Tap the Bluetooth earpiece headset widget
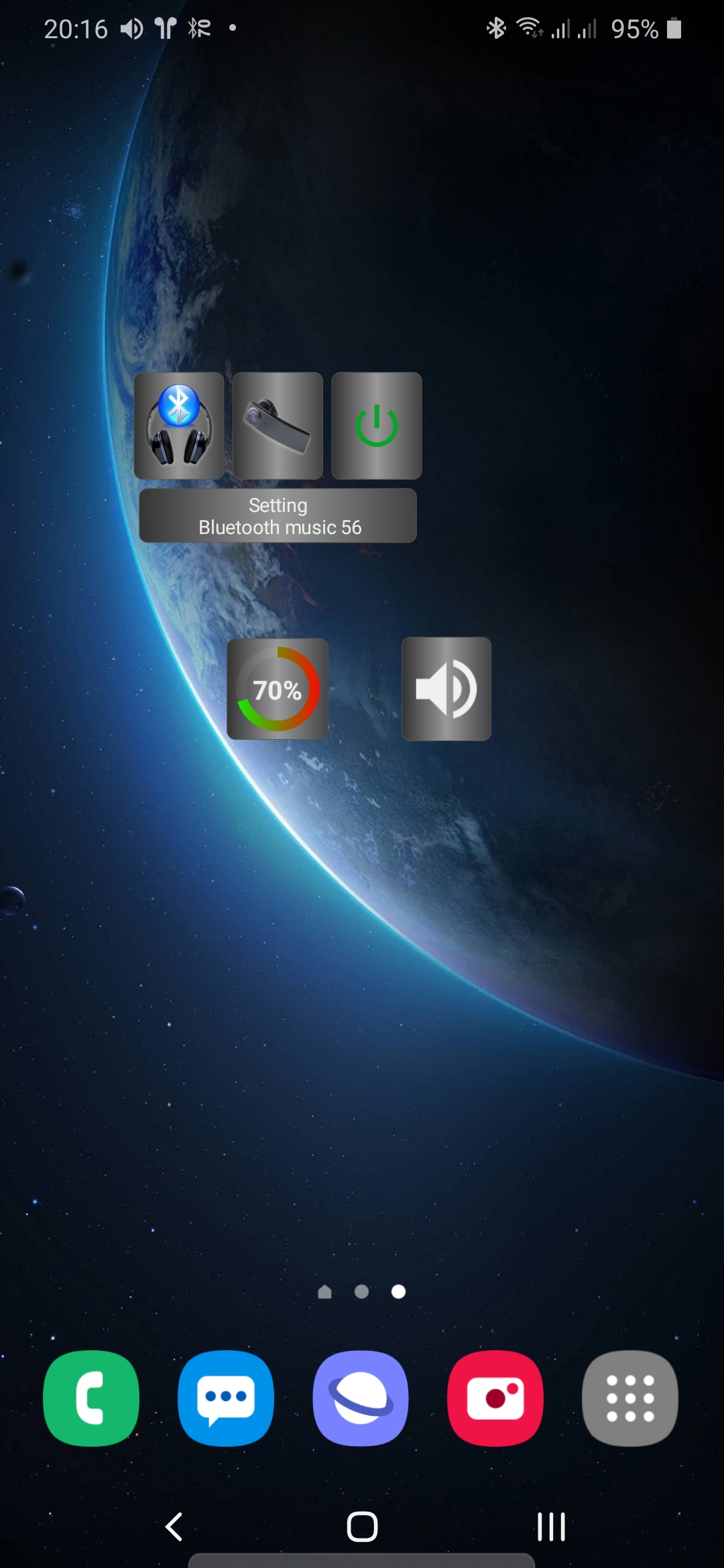724x1568 pixels. (x=278, y=426)
